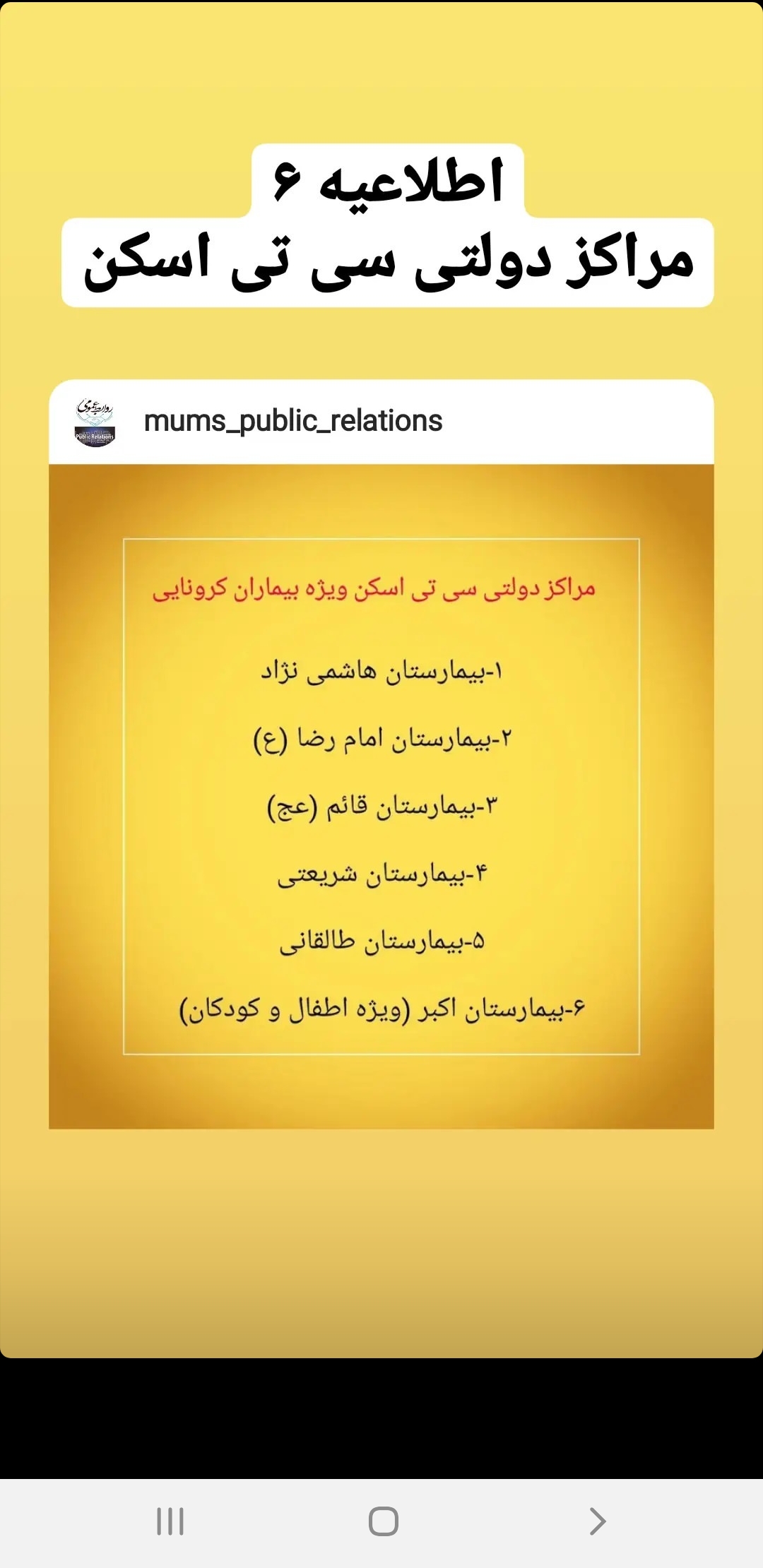Go back using the navigation bar arrow
Screen dimensions: 763x1568
click(x=597, y=1521)
